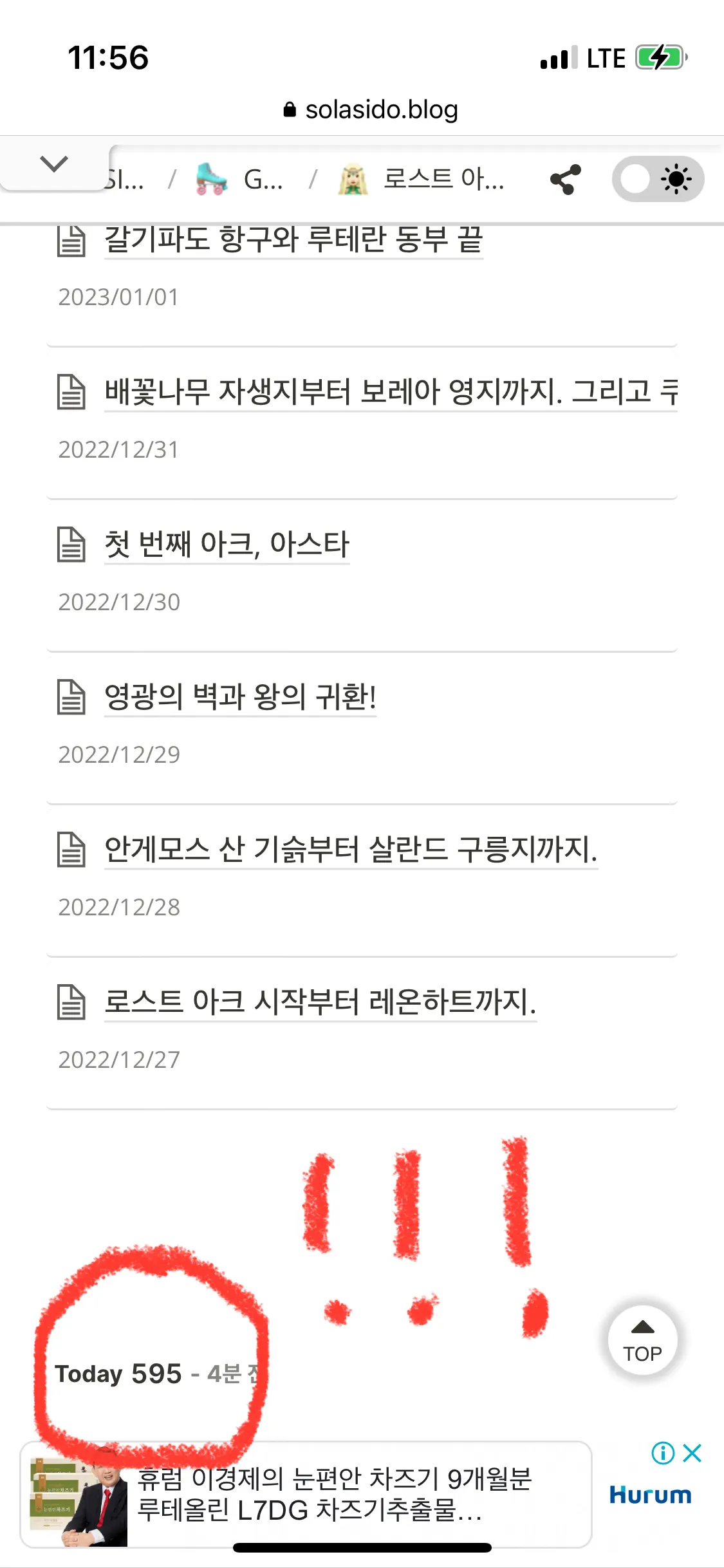724x1568 pixels.
Task: Open post 로스트 아크 시작부터 레온하트까지
Action: click(x=320, y=1002)
